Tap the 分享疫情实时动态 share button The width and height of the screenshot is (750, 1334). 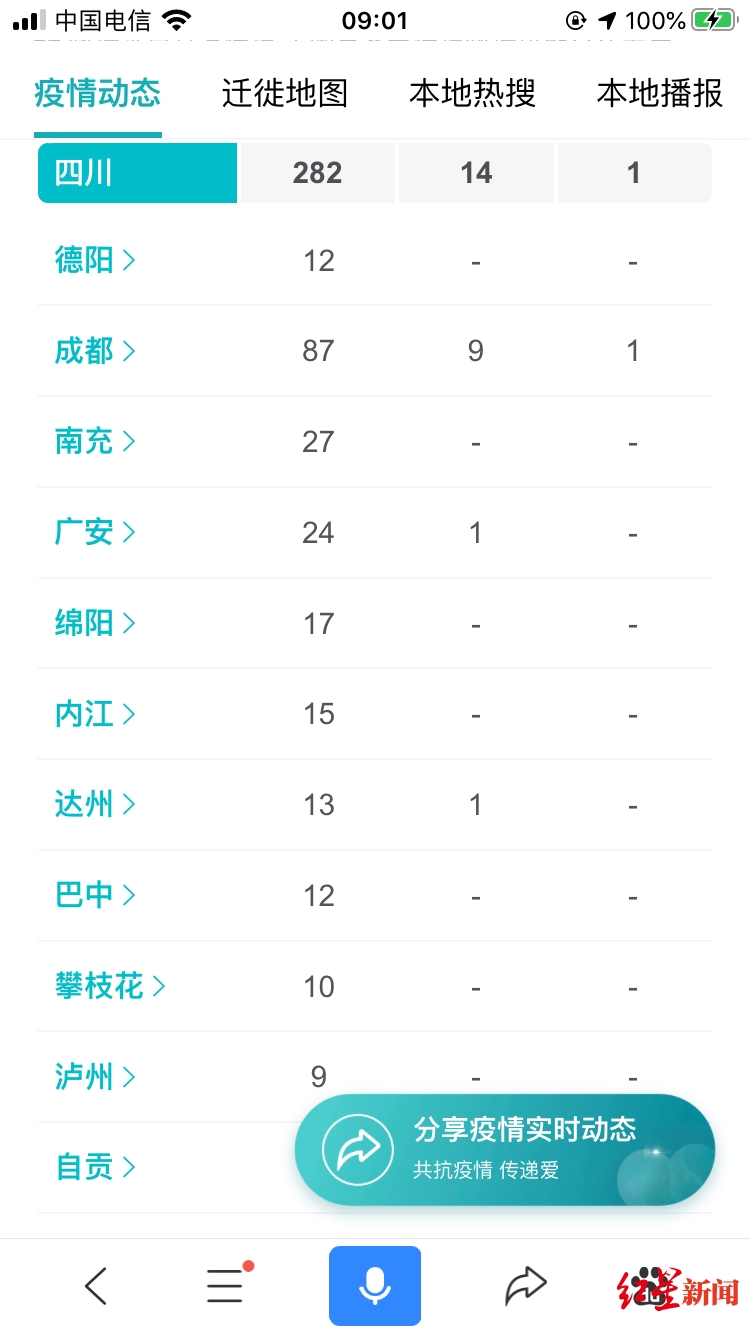pos(504,1150)
